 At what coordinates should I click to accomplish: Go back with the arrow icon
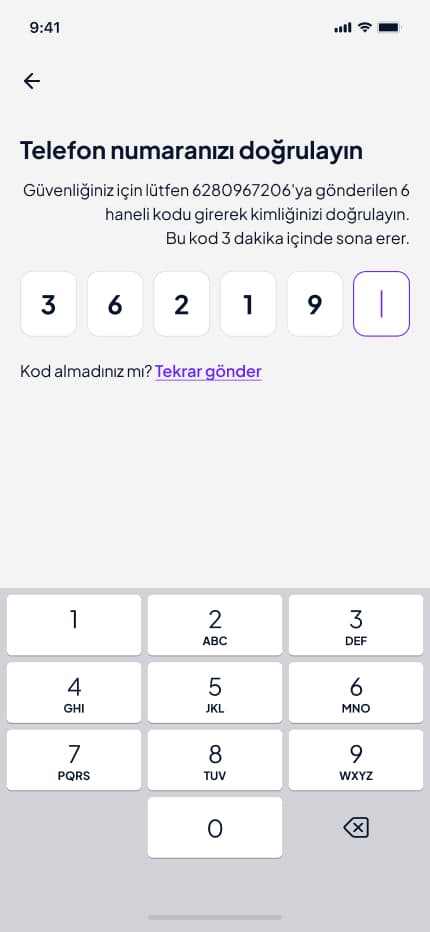pyautogui.click(x=32, y=81)
